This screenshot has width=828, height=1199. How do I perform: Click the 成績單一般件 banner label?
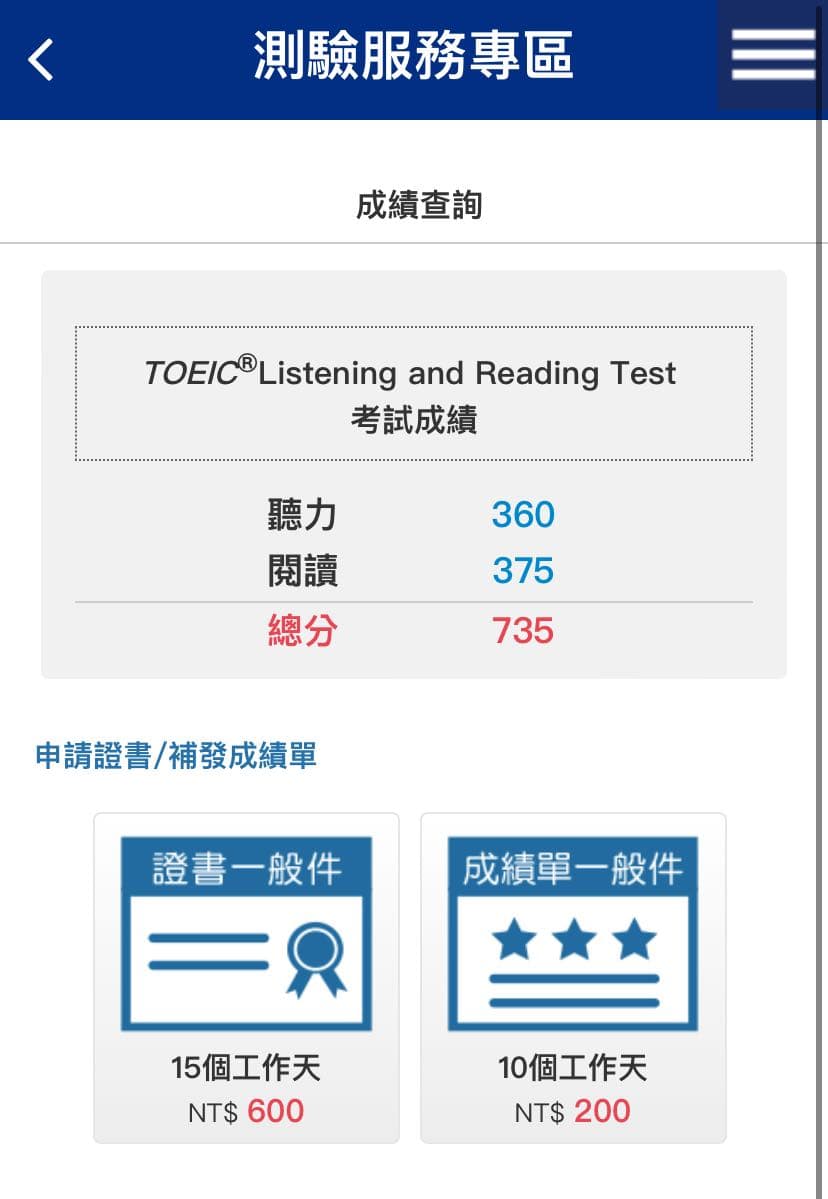(574, 869)
